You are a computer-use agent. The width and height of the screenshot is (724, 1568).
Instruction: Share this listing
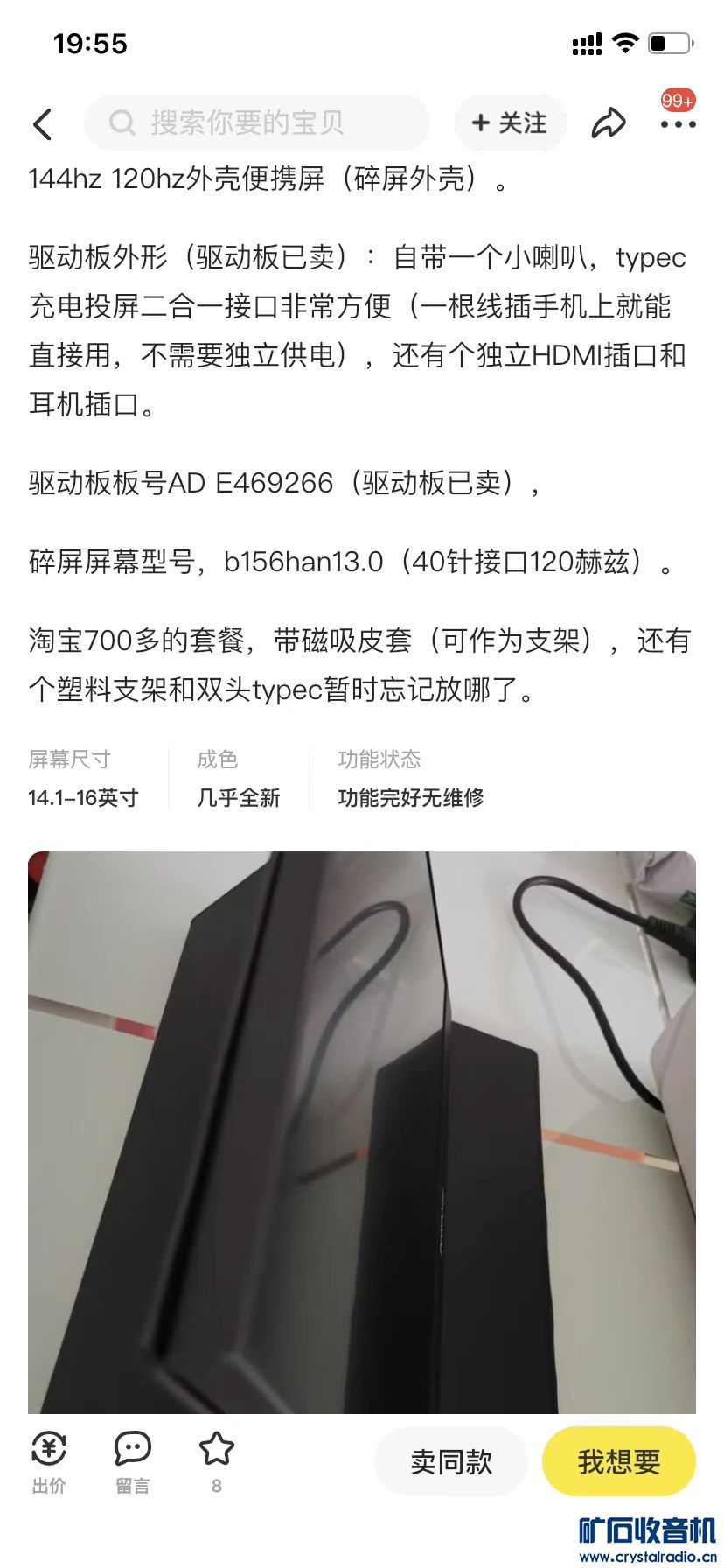pos(608,123)
